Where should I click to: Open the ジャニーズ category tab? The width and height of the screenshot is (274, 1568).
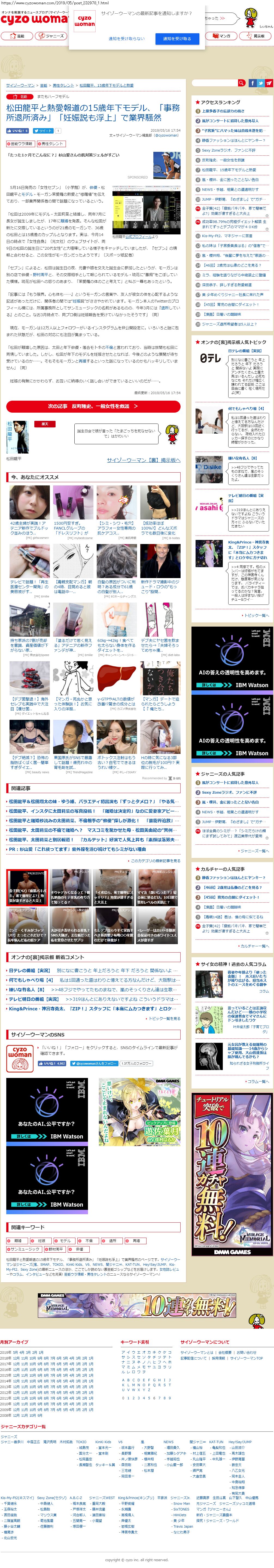click(51, 36)
